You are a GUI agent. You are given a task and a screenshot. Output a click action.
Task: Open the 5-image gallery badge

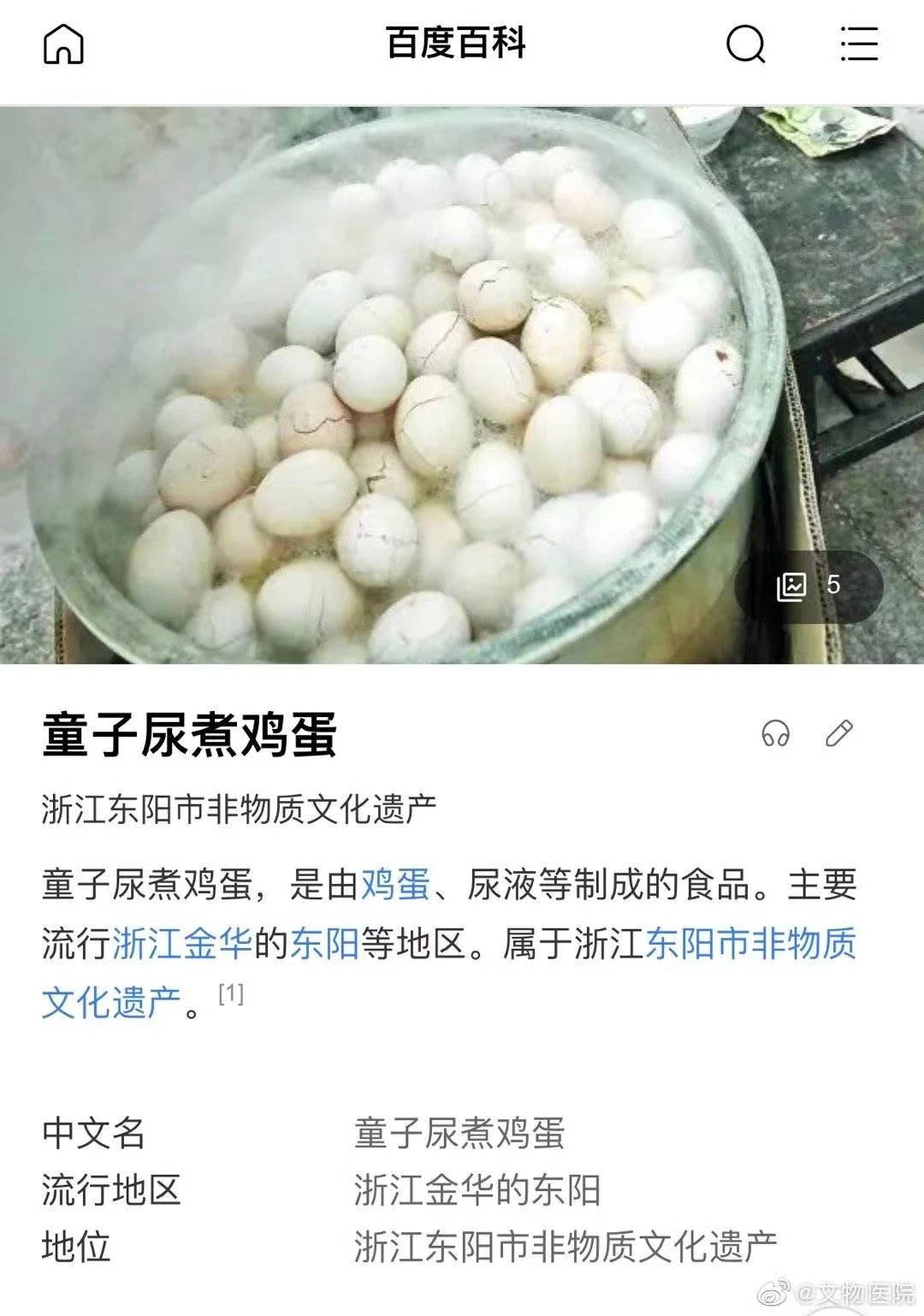point(808,586)
